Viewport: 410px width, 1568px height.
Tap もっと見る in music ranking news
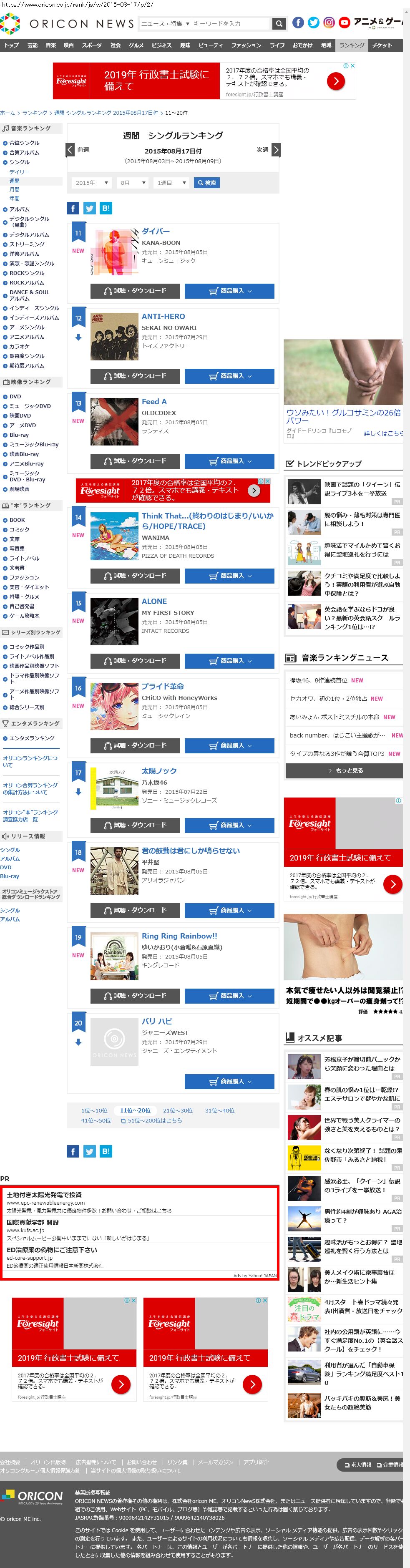click(344, 770)
